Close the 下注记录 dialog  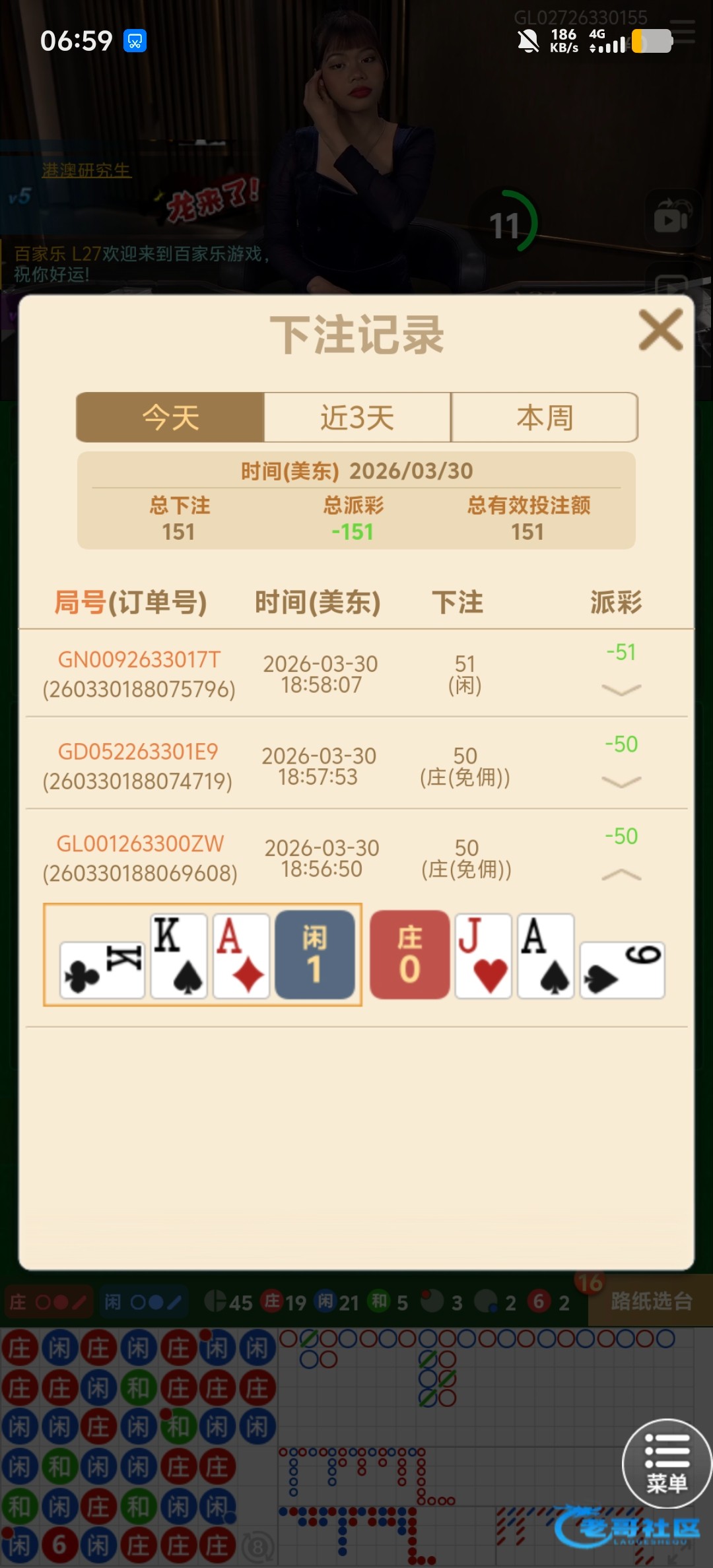coord(660,330)
